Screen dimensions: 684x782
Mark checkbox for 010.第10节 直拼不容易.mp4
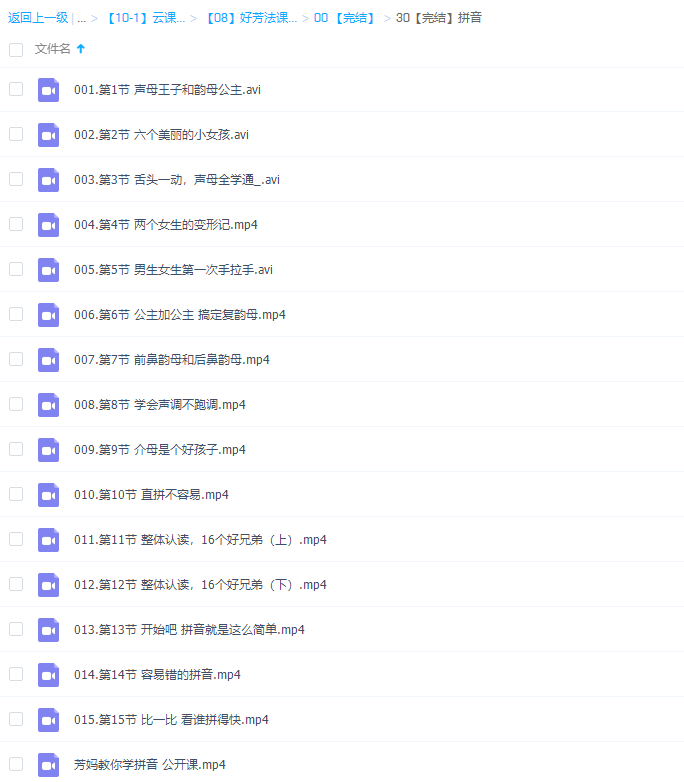[16, 494]
